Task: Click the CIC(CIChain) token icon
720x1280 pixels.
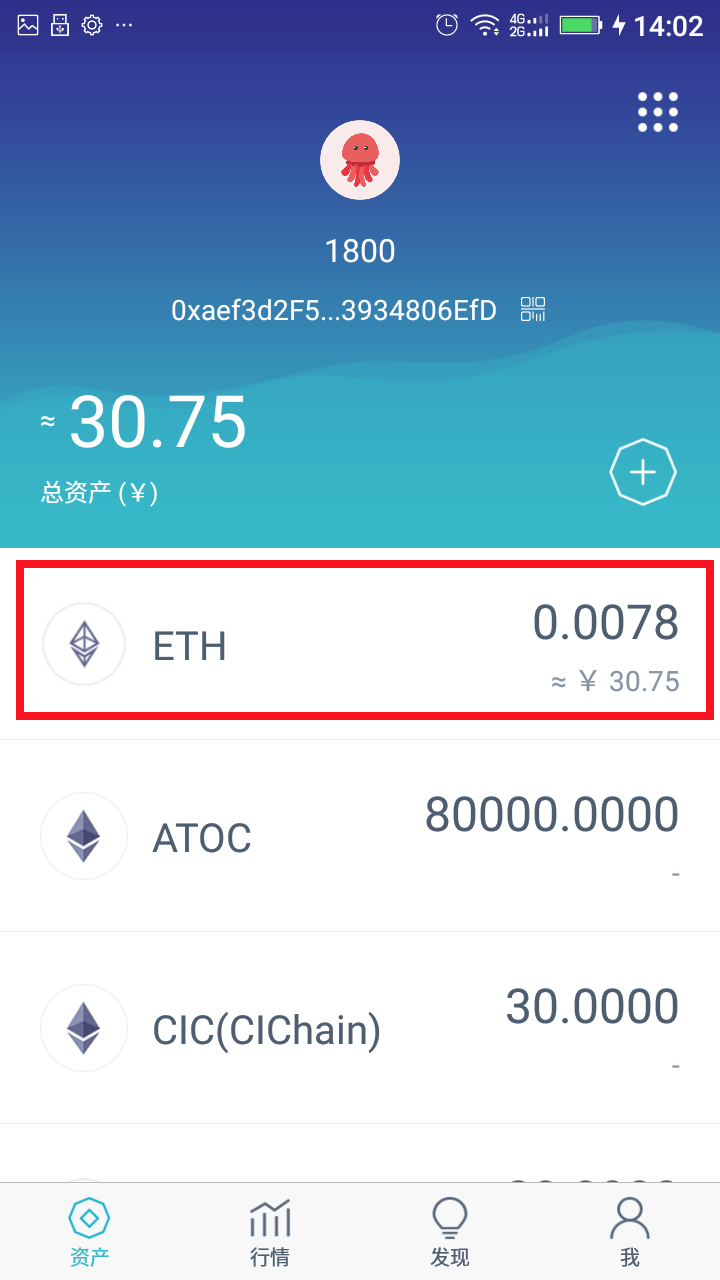Action: [x=83, y=1028]
